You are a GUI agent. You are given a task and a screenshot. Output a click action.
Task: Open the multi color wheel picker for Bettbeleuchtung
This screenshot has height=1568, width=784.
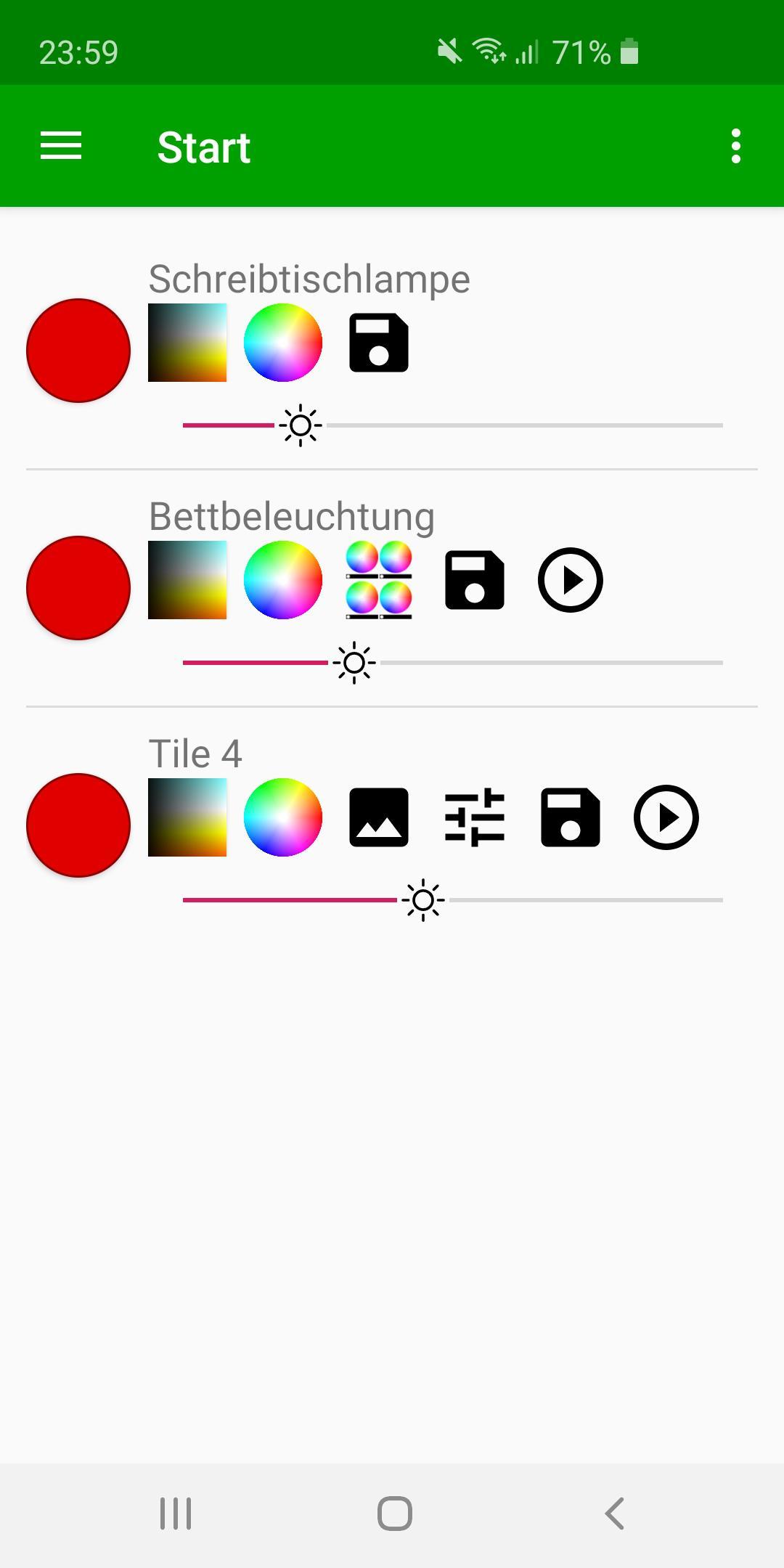(379, 580)
